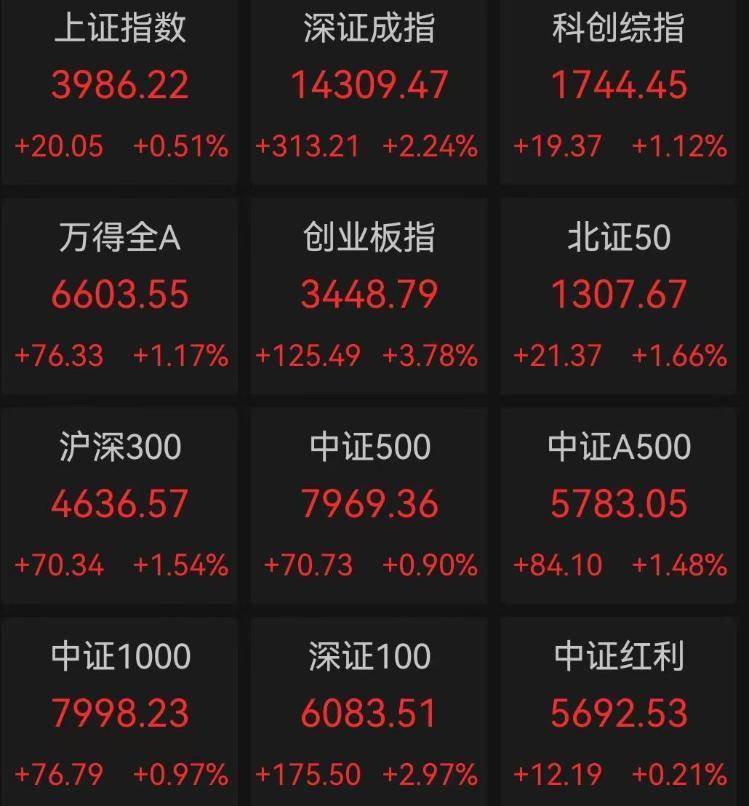
Task: View the 中证500 index
Action: tap(369, 506)
